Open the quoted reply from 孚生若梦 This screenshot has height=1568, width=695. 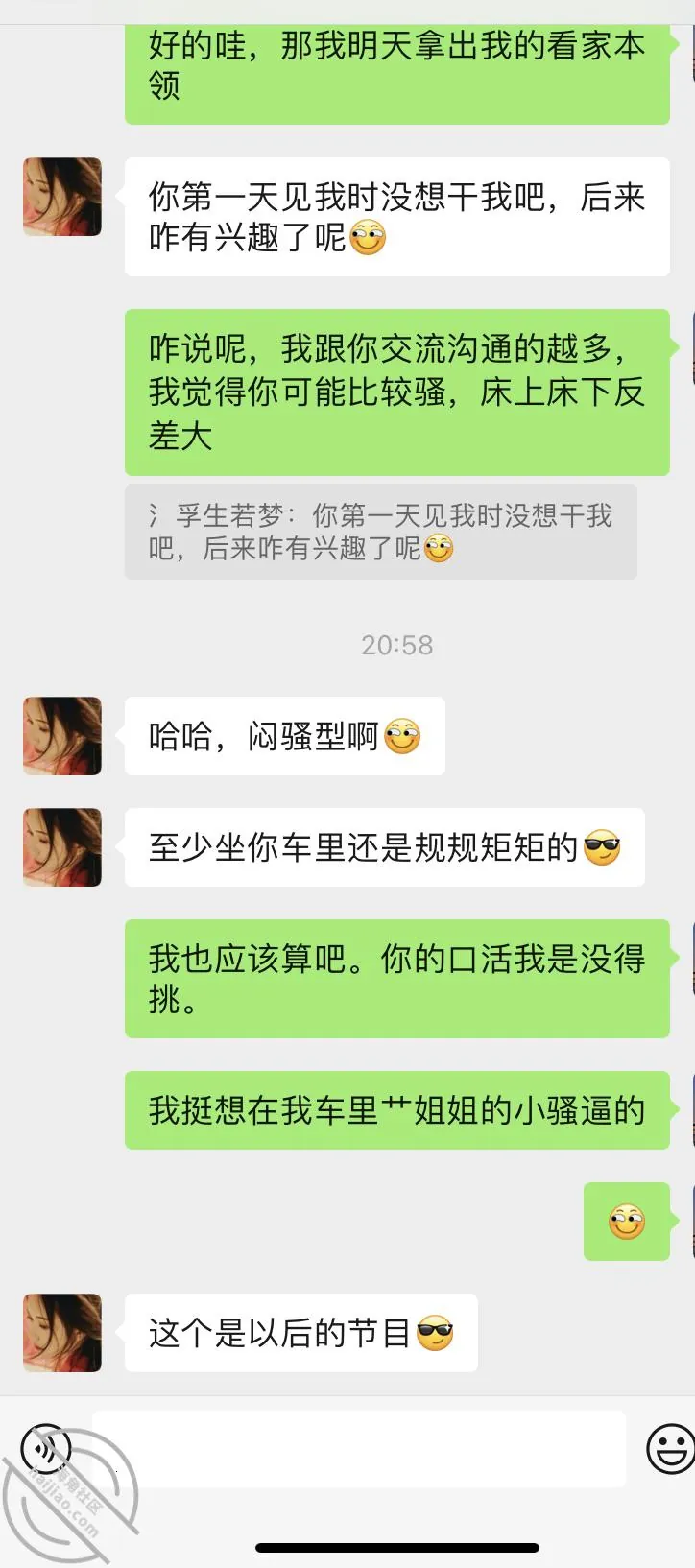(x=381, y=532)
